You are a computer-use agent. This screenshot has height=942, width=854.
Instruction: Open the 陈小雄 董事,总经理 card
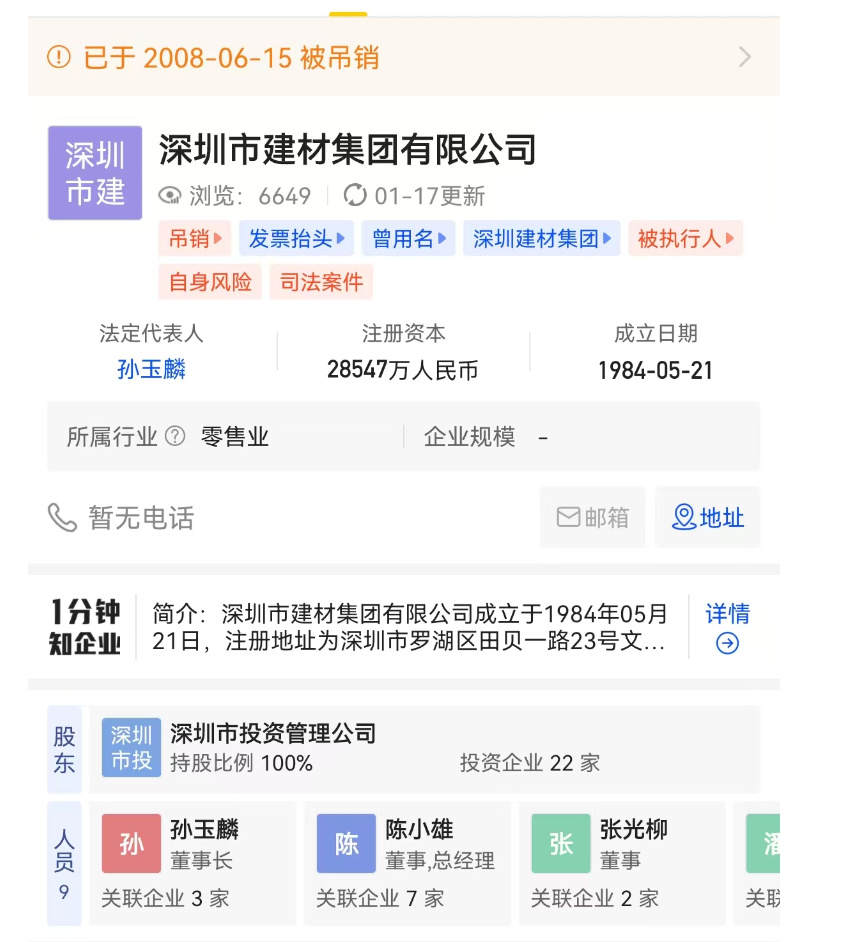(407, 862)
